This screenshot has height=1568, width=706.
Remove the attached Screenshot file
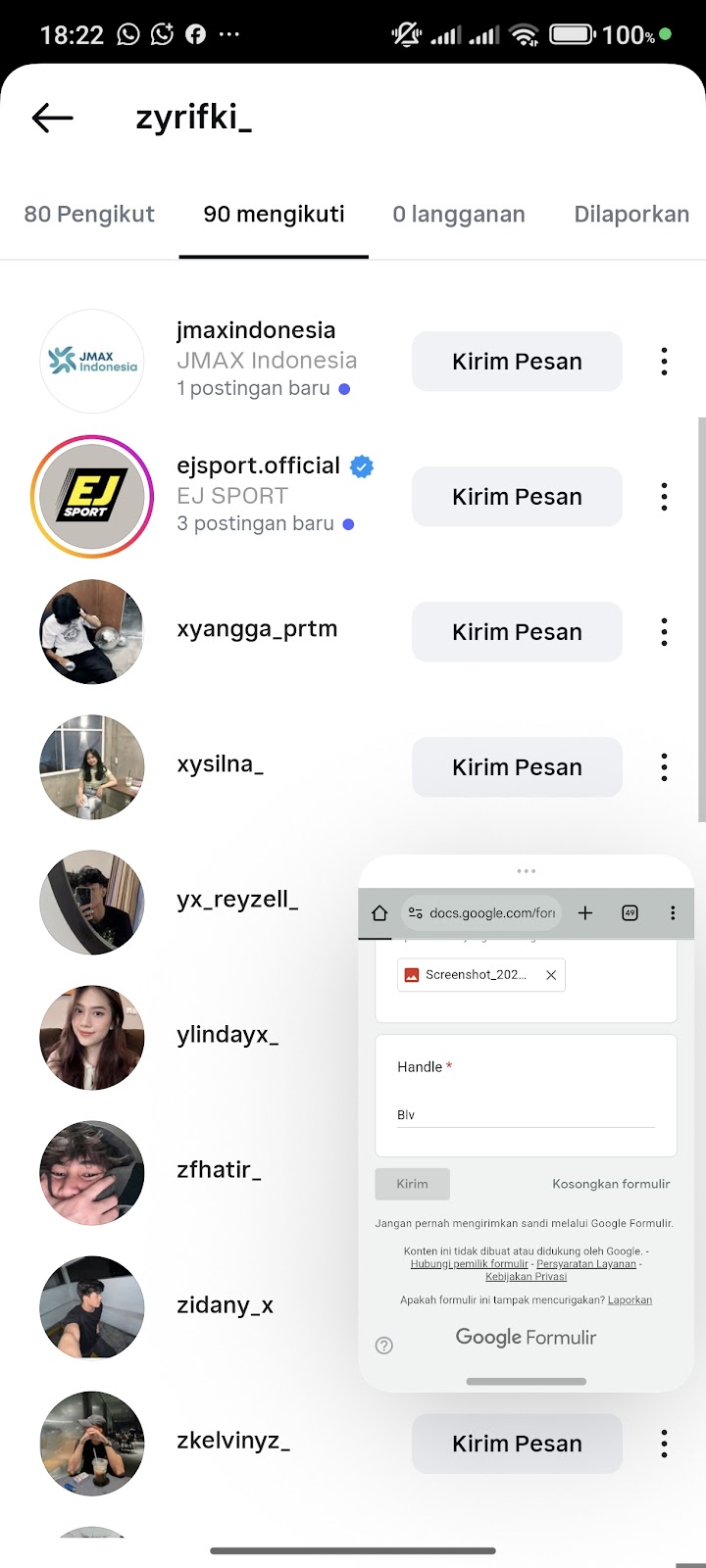[x=551, y=975]
